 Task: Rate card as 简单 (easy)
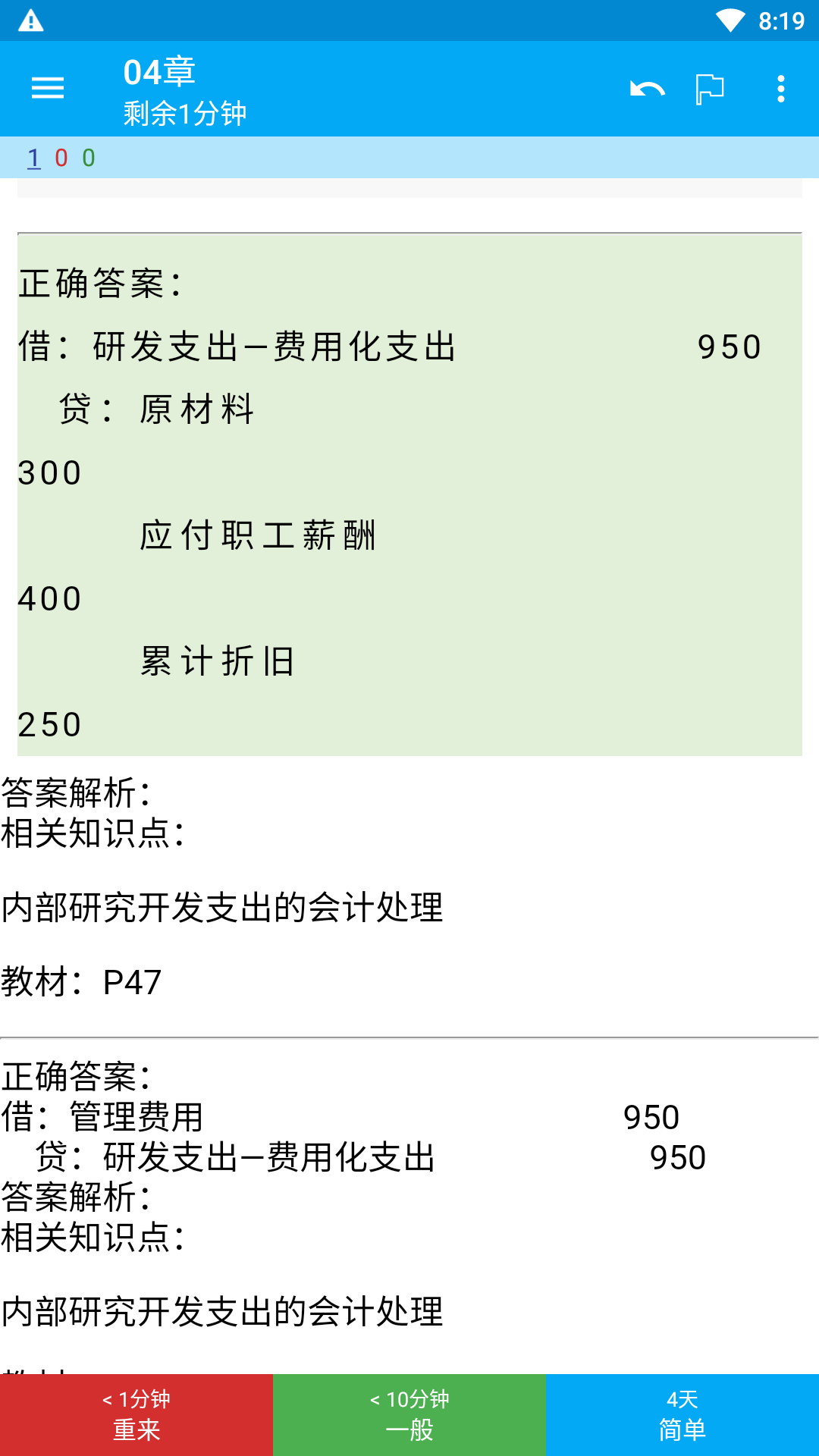point(682,1414)
